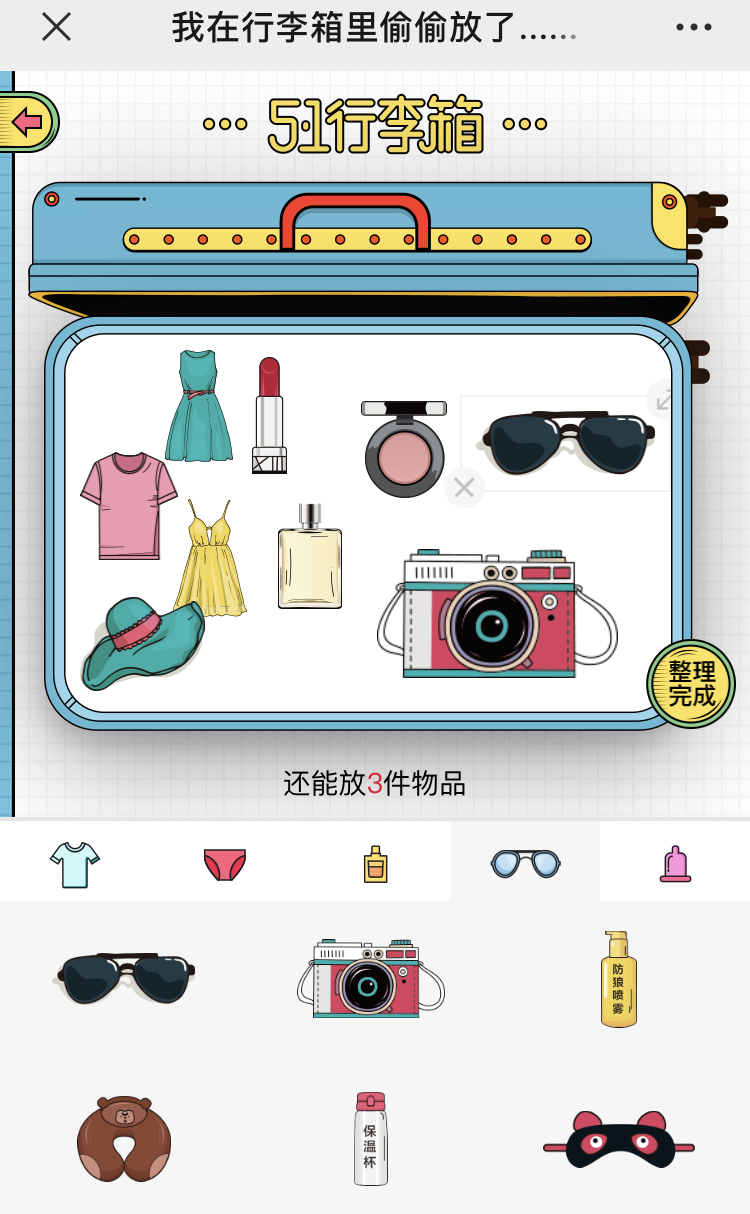Close the page with the X icon
Viewport: 750px width, 1214px height.
click(x=56, y=27)
